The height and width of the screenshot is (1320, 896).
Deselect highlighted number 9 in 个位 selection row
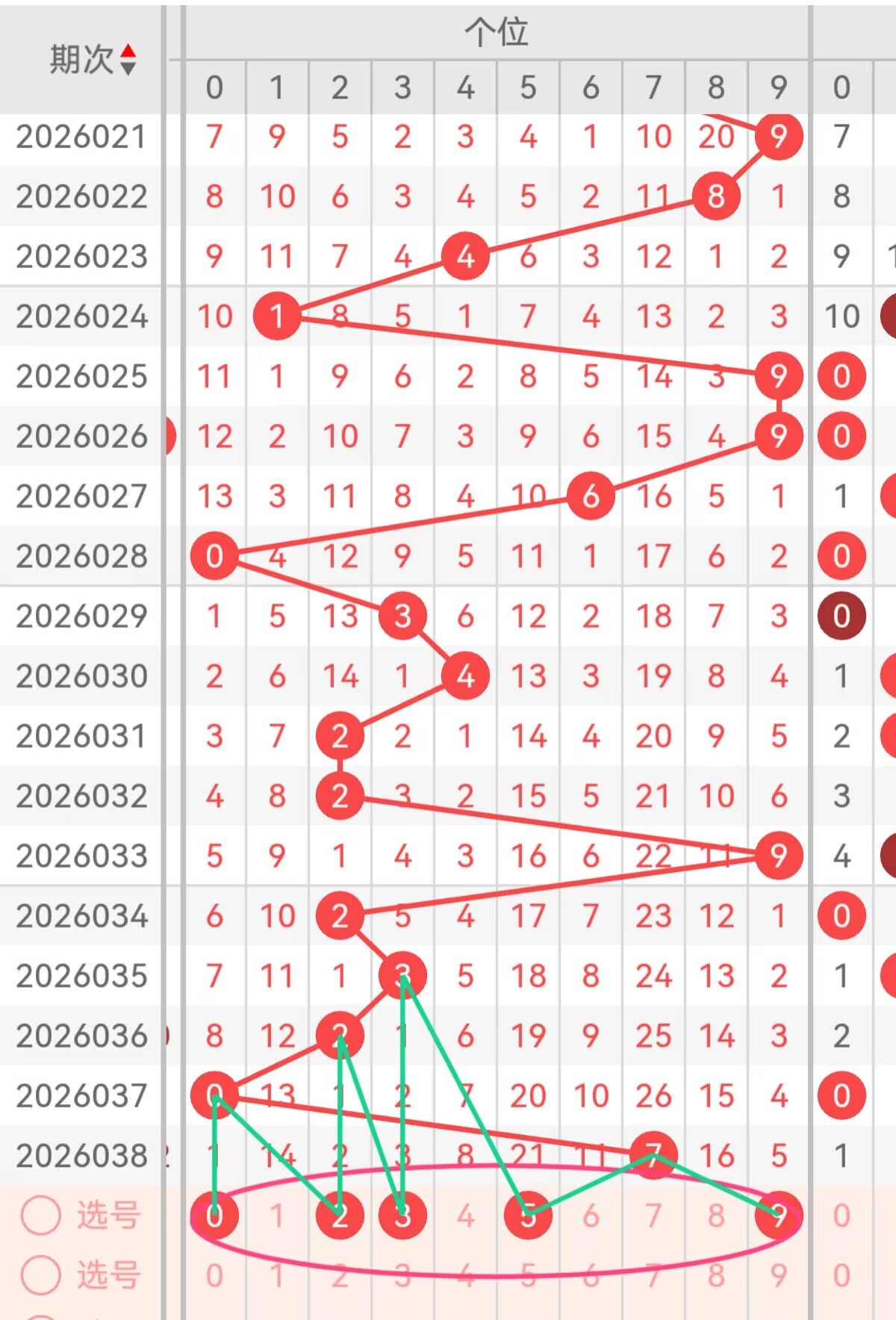(778, 1215)
